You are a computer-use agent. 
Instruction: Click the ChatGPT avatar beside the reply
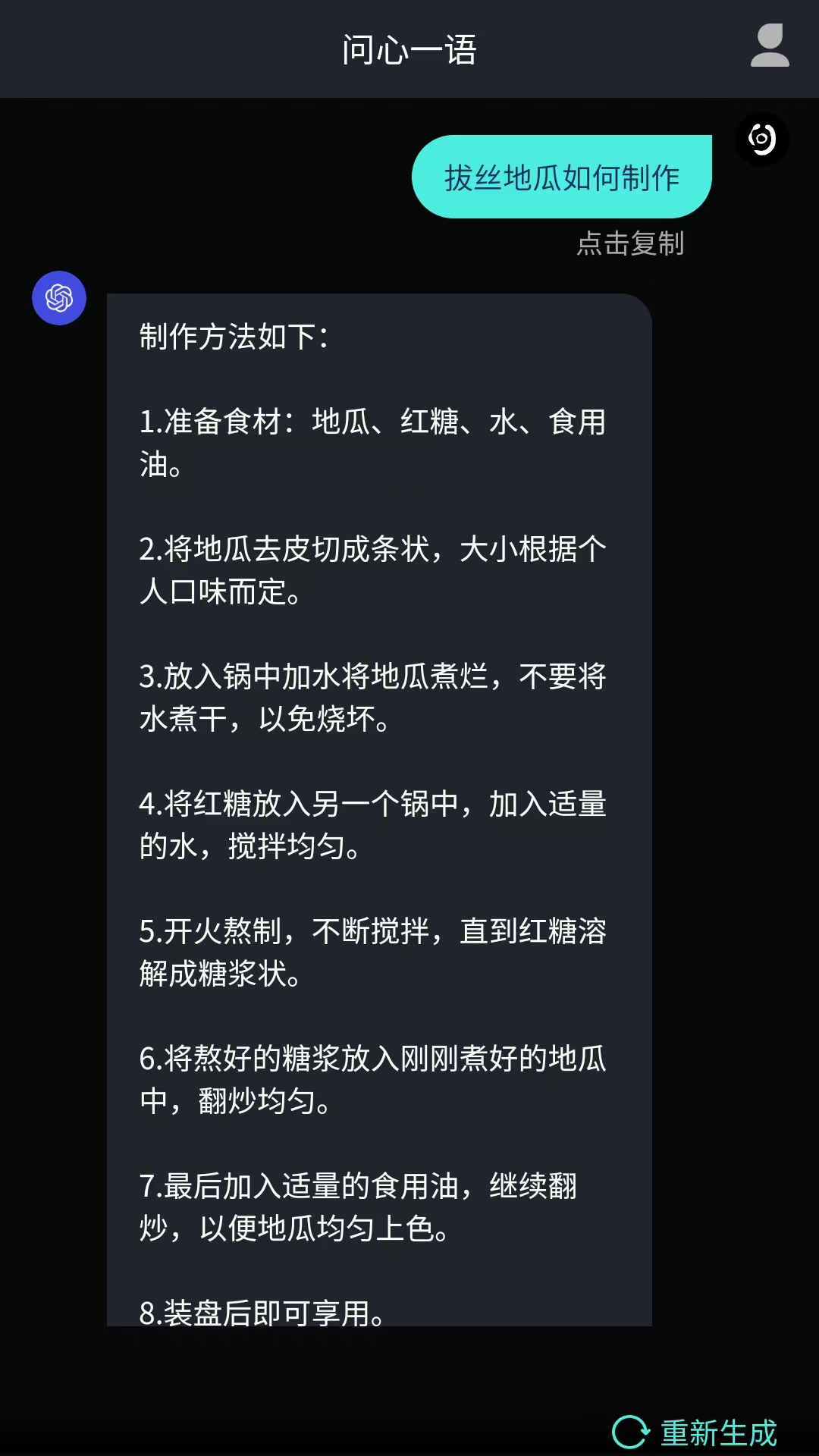pyautogui.click(x=58, y=298)
